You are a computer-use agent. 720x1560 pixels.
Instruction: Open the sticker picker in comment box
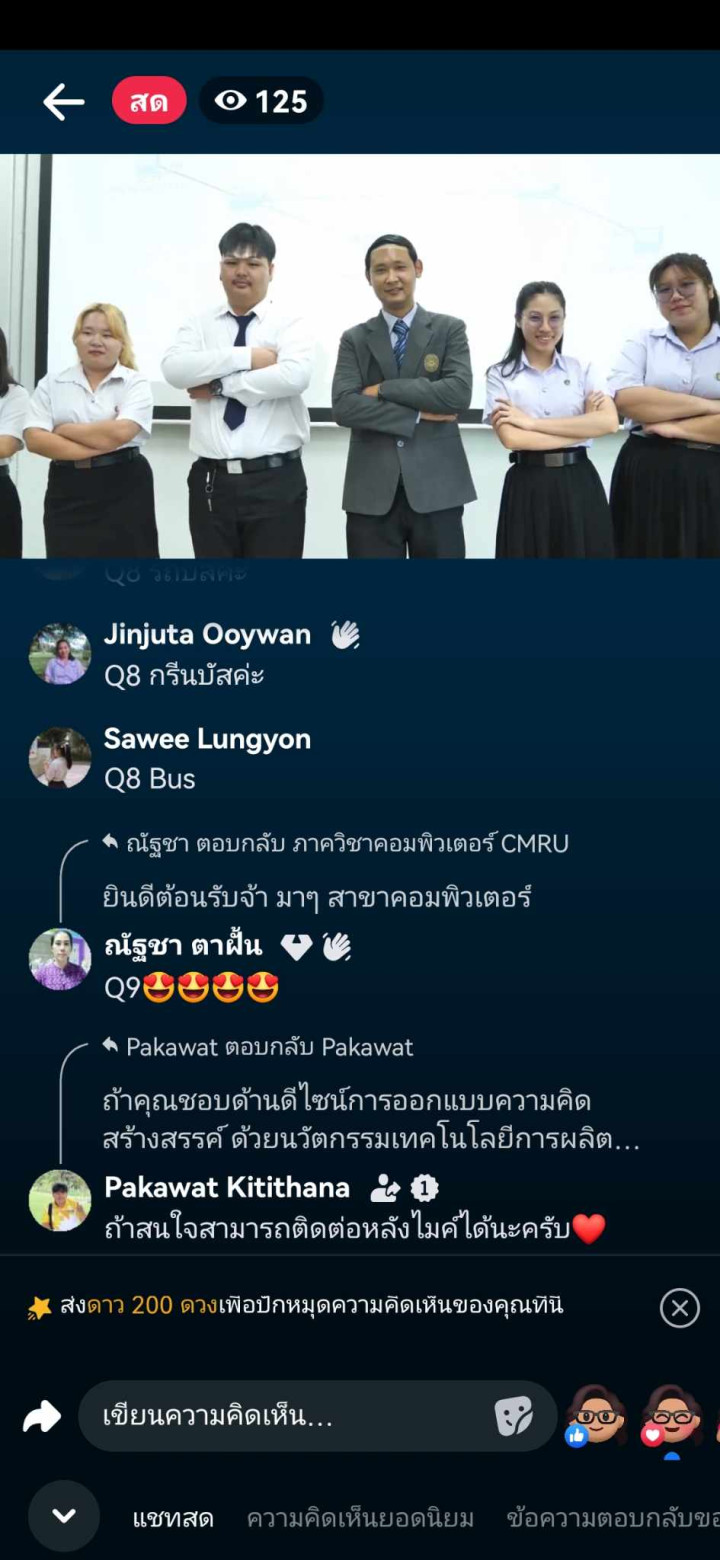click(x=513, y=1416)
